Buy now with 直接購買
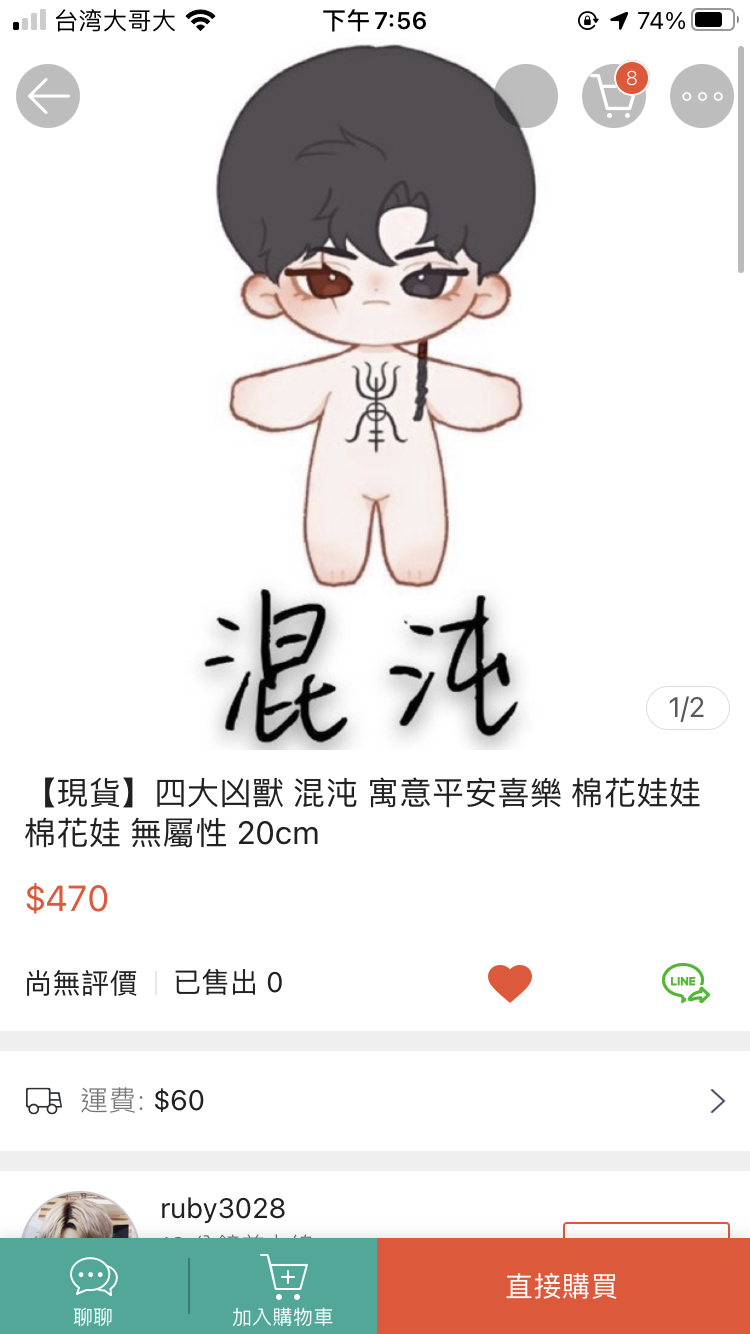Viewport: 750px width, 1334px height. click(563, 1286)
